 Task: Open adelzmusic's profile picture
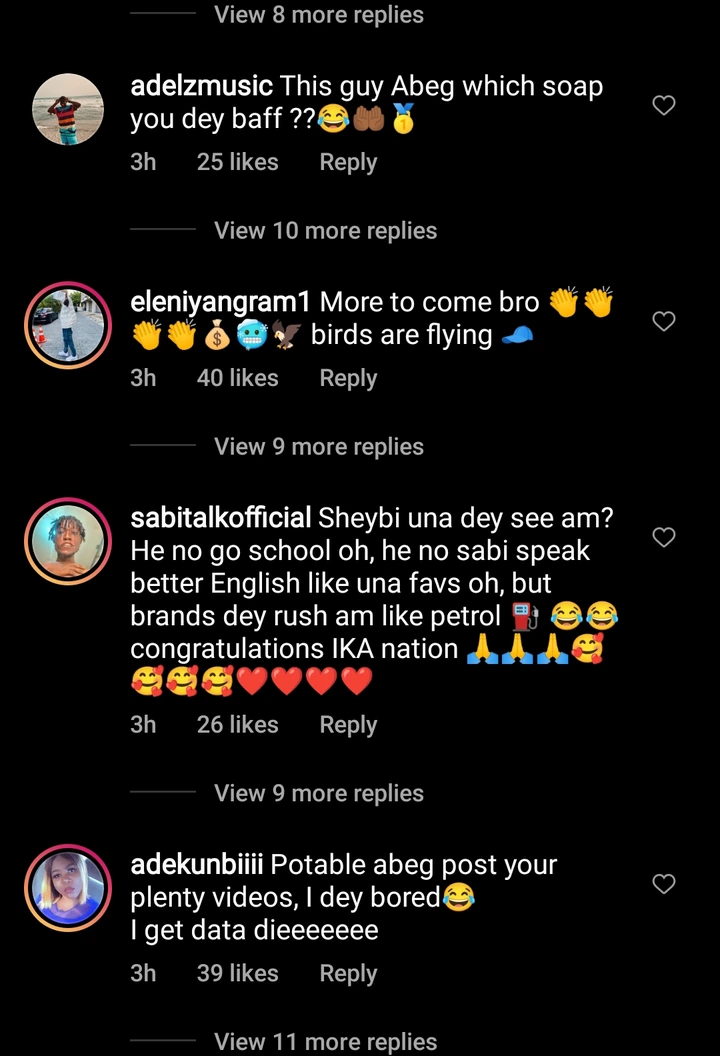pyautogui.click(x=68, y=109)
